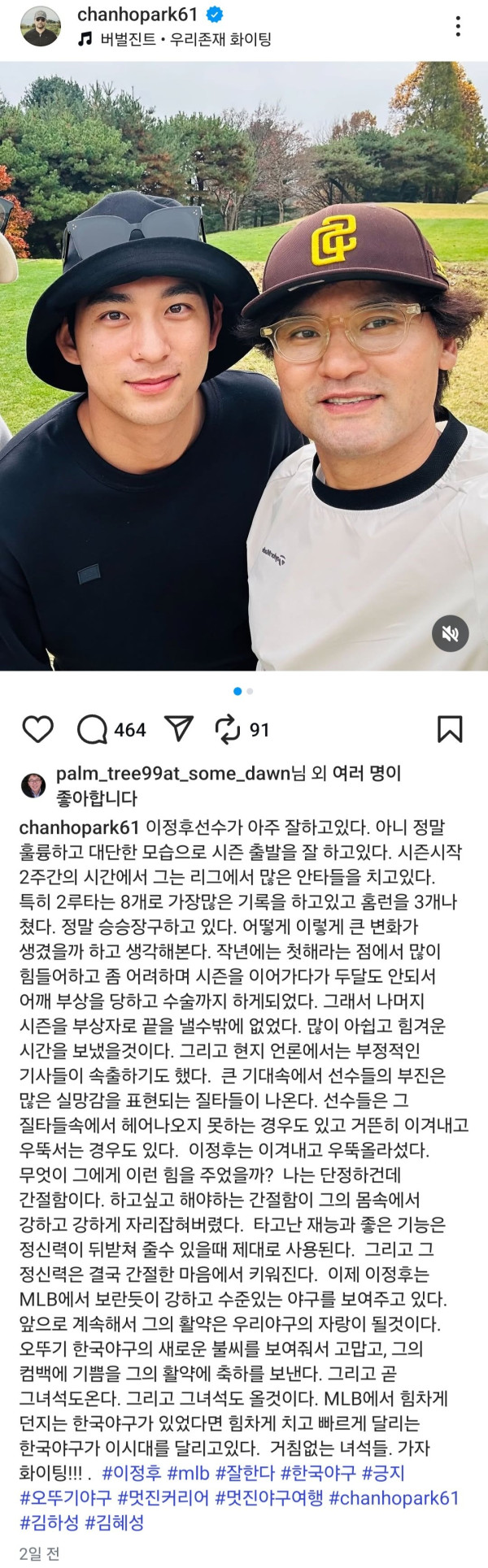Screen dimensions: 488x1568
Task: Open the post's three-dot options menu
Action: pyautogui.click(x=458, y=27)
